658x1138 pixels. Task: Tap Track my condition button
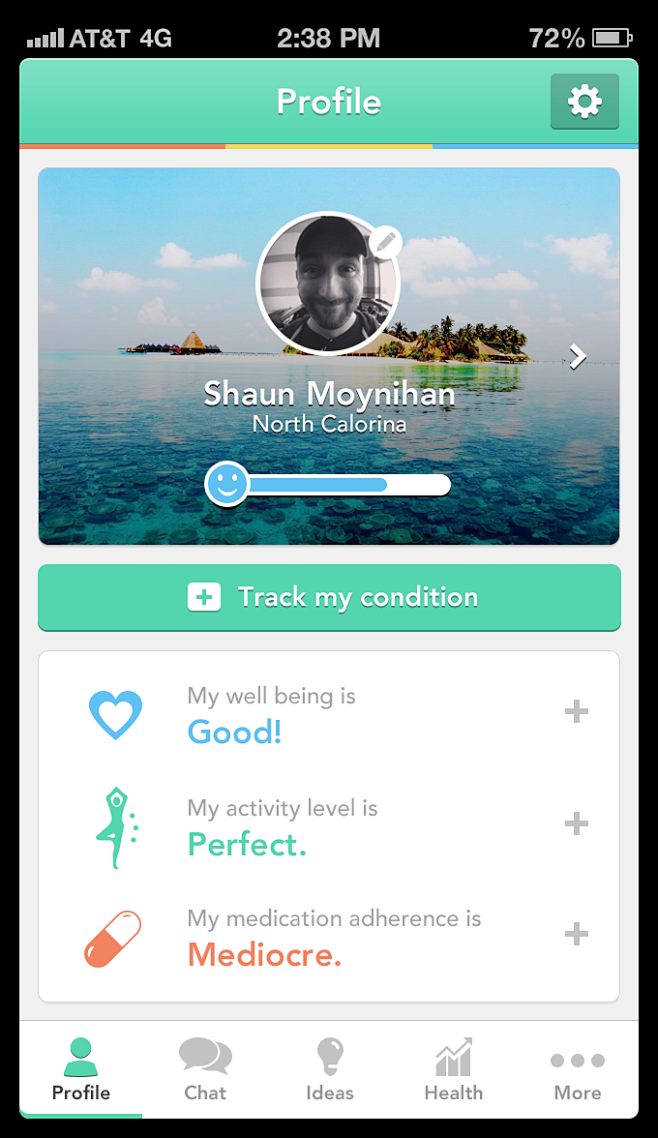pyautogui.click(x=329, y=598)
